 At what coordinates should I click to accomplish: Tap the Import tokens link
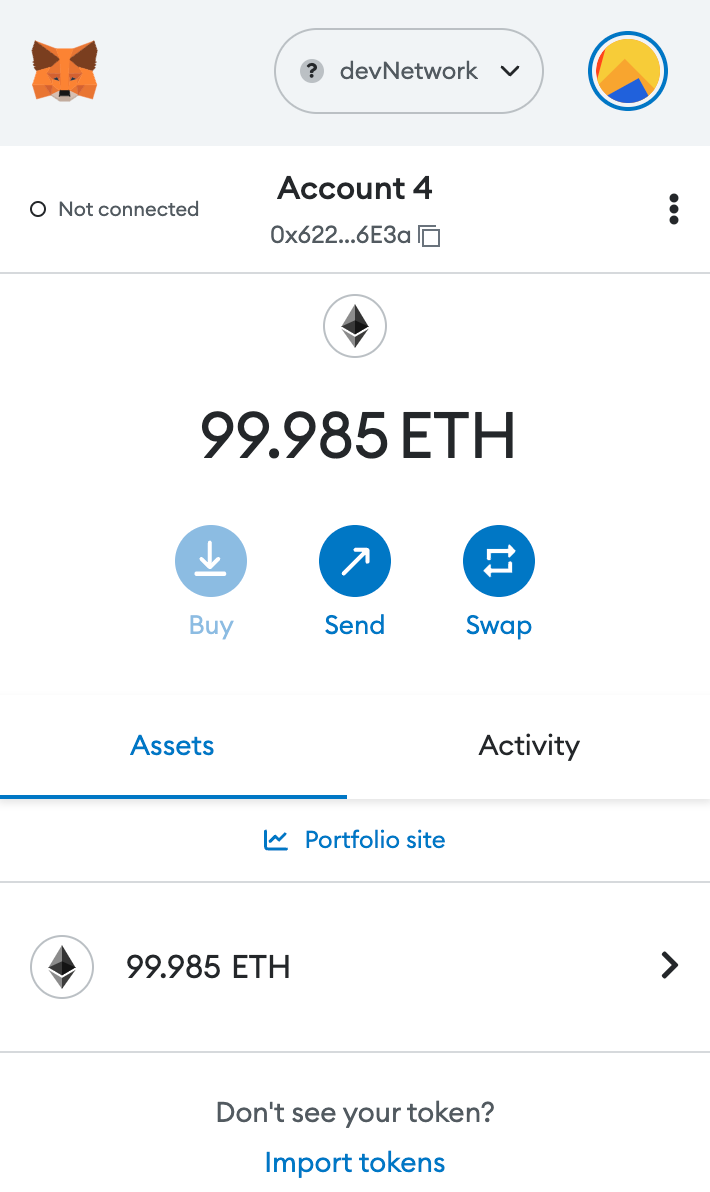(355, 1163)
